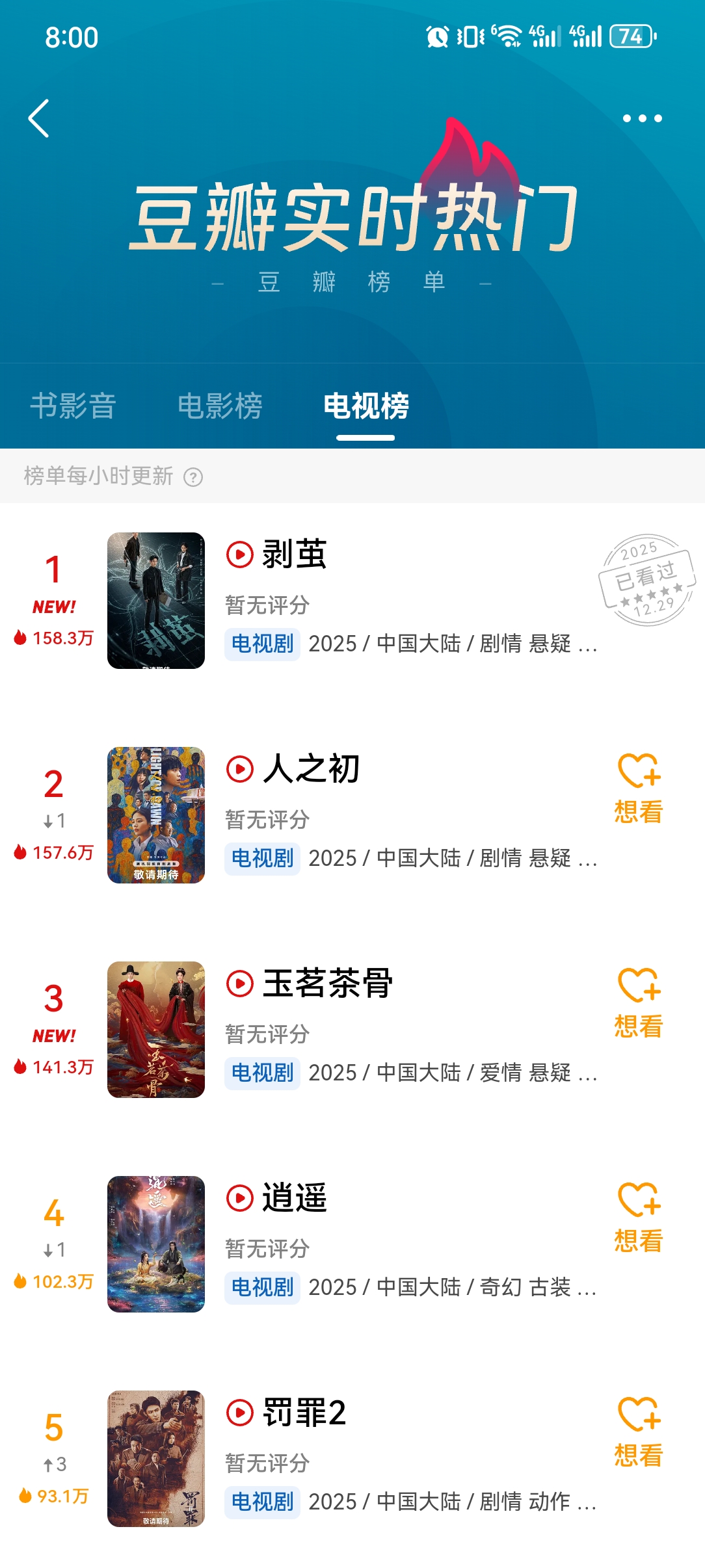Open the 玉茗茶骨 drama entry
The height and width of the screenshot is (1568, 705).
(x=327, y=984)
